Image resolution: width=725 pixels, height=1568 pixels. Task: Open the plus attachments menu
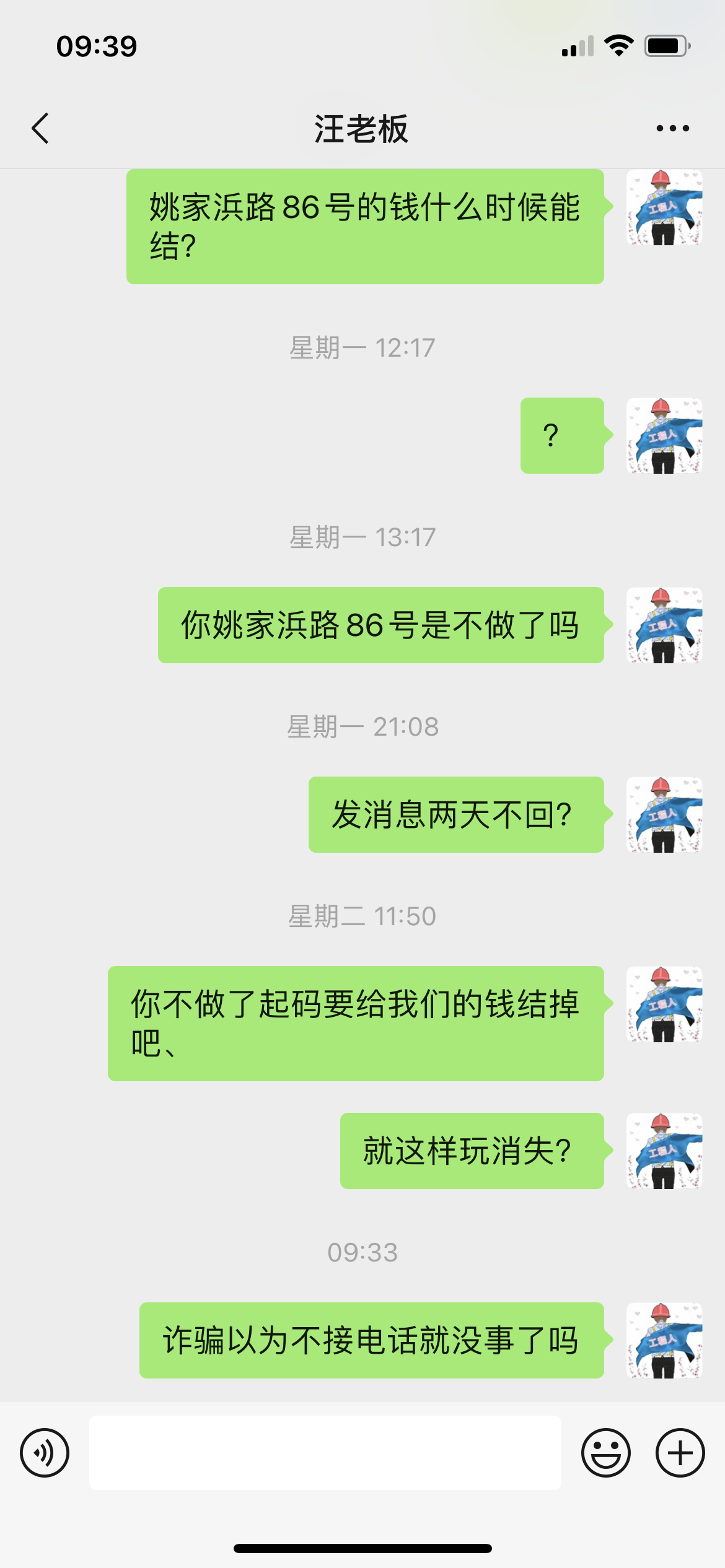[x=680, y=1452]
